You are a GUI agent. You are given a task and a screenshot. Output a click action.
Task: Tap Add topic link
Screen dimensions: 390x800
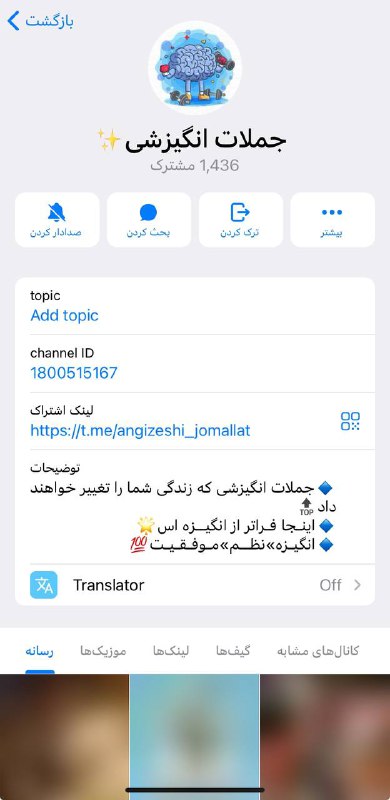(64, 315)
